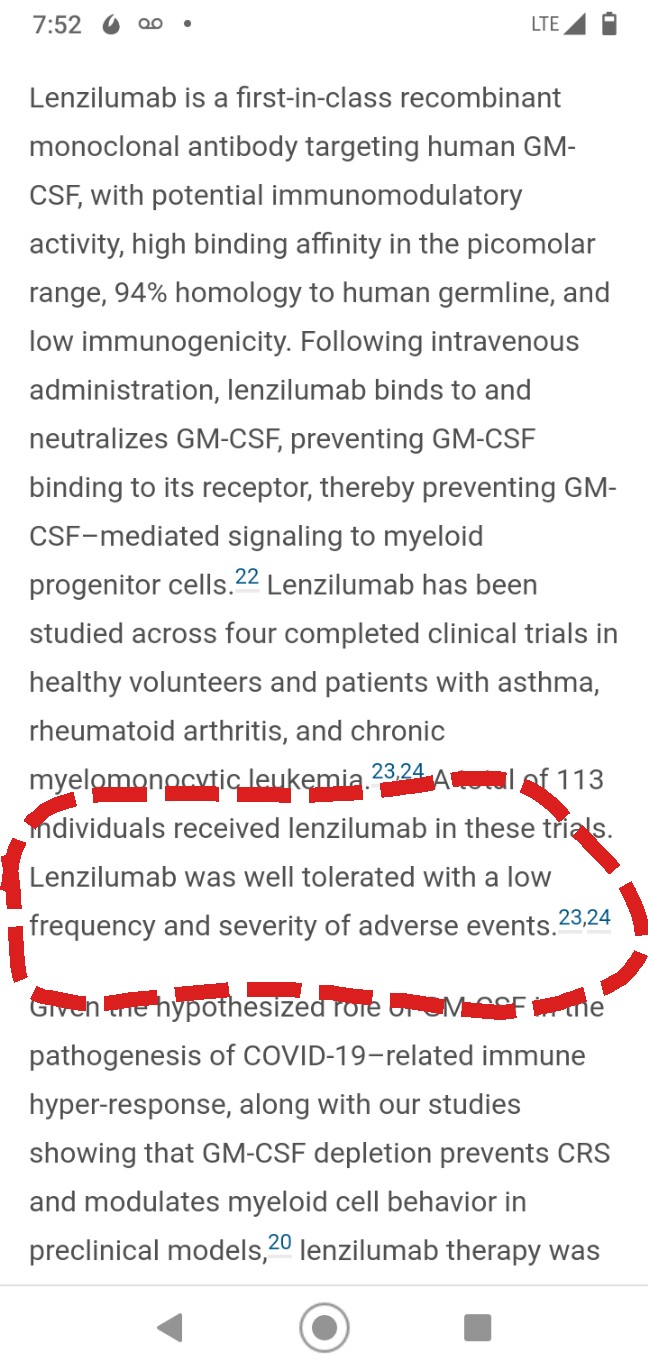Image resolution: width=648 pixels, height=1370 pixels.
Task: Go back with the system back button
Action: pyautogui.click(x=170, y=1328)
